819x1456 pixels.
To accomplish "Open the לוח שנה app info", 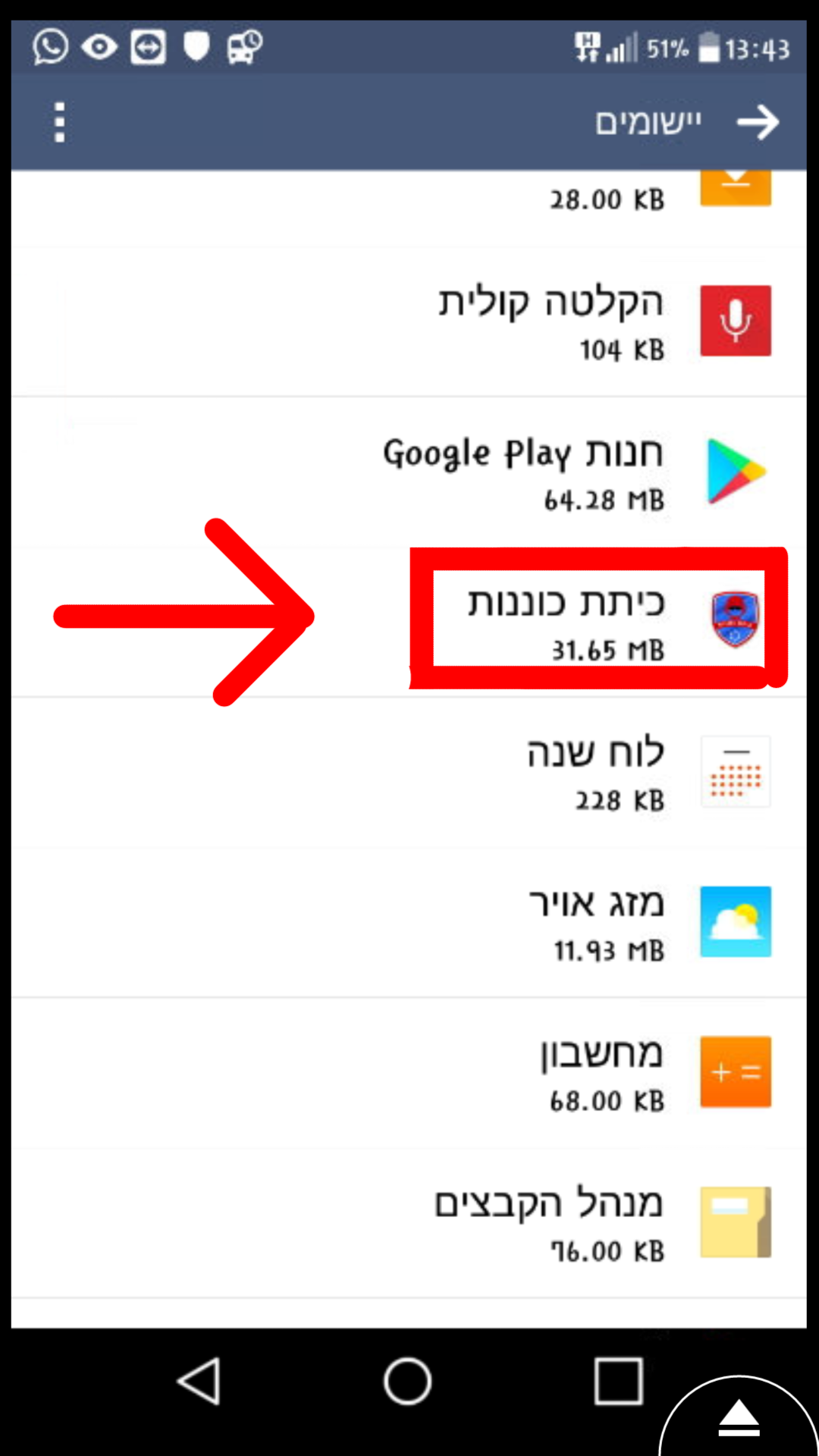I will point(595,772).
